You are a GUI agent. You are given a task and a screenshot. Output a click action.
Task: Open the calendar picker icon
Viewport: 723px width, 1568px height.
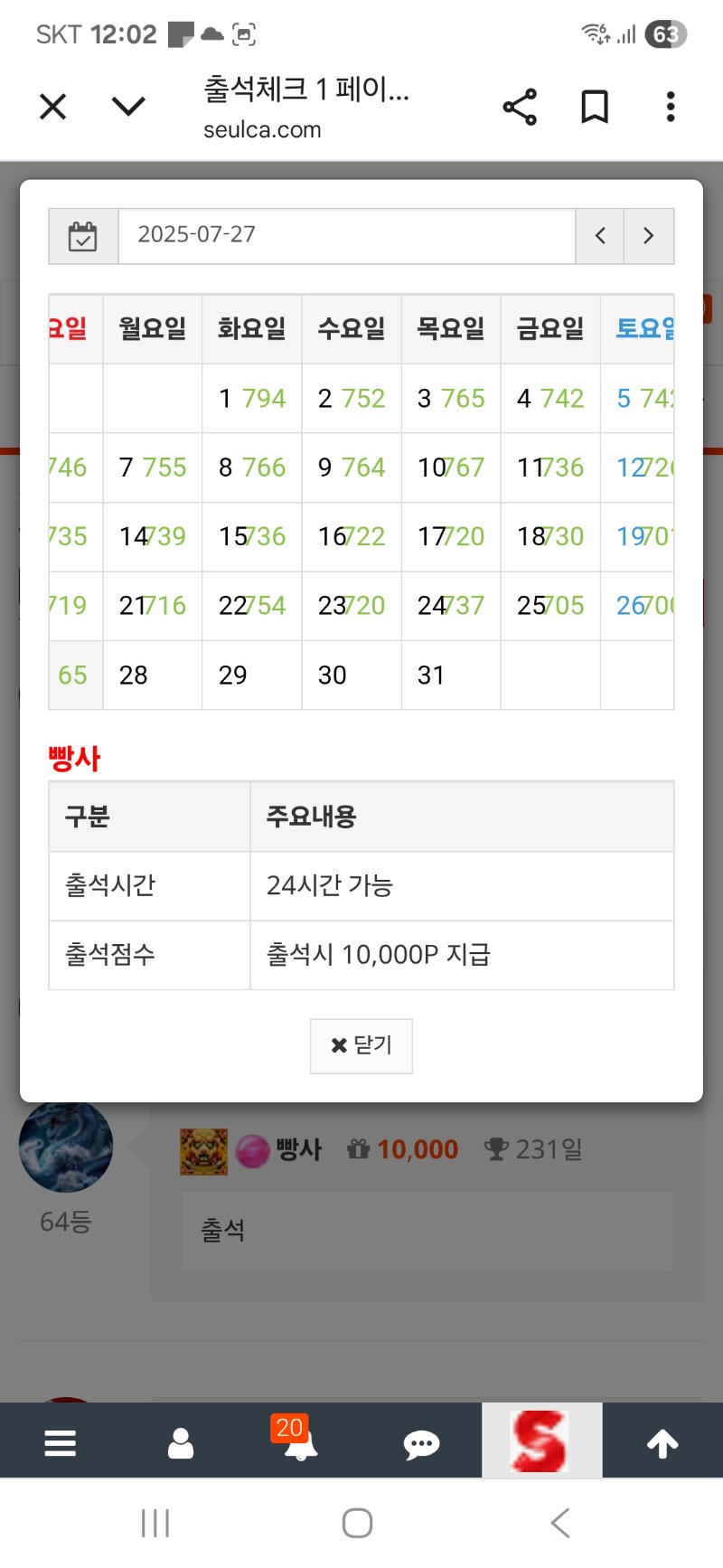pos(83,236)
